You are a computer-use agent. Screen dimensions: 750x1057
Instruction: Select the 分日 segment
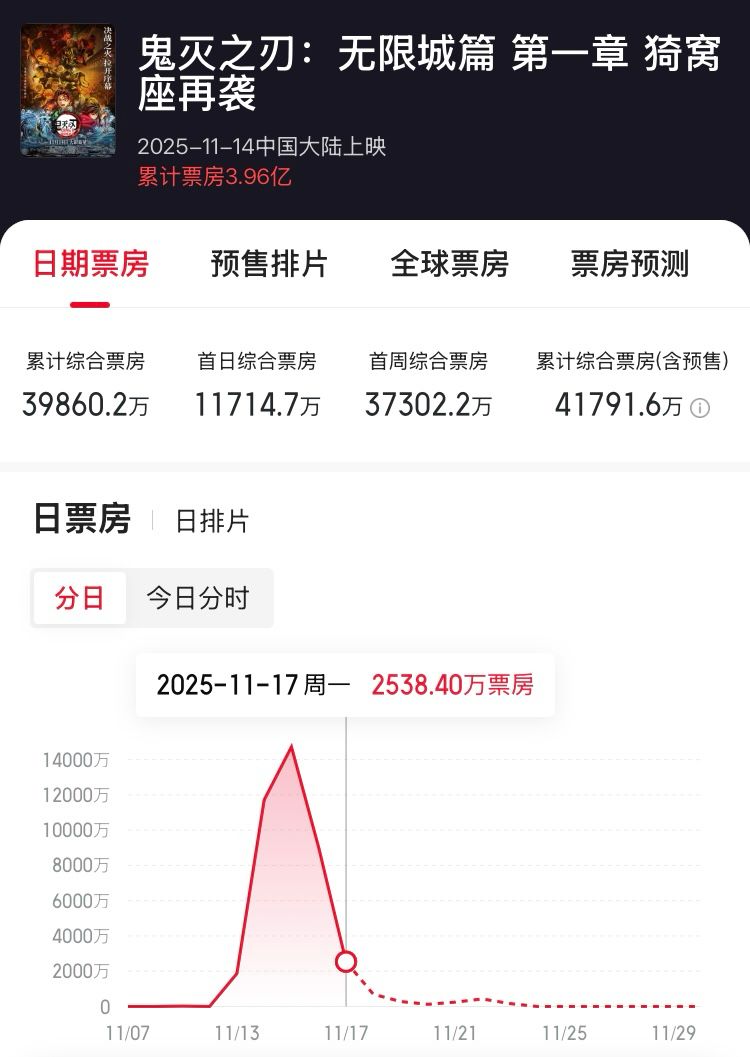click(x=80, y=598)
